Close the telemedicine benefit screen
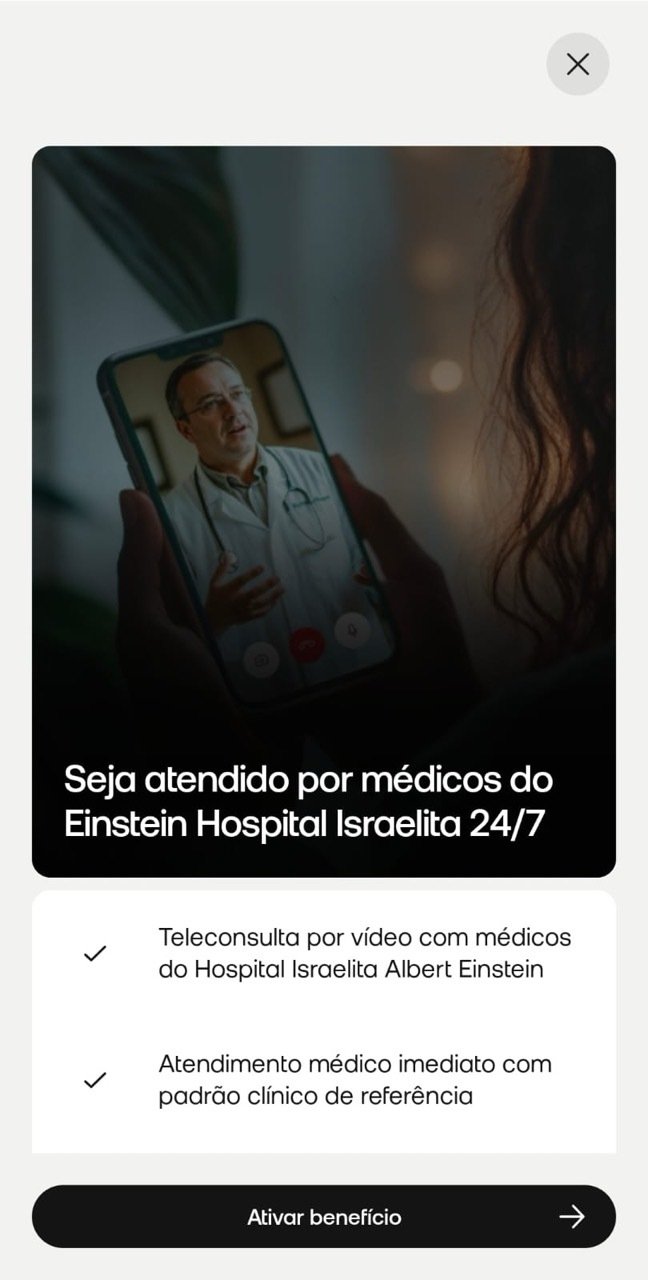 577,65
